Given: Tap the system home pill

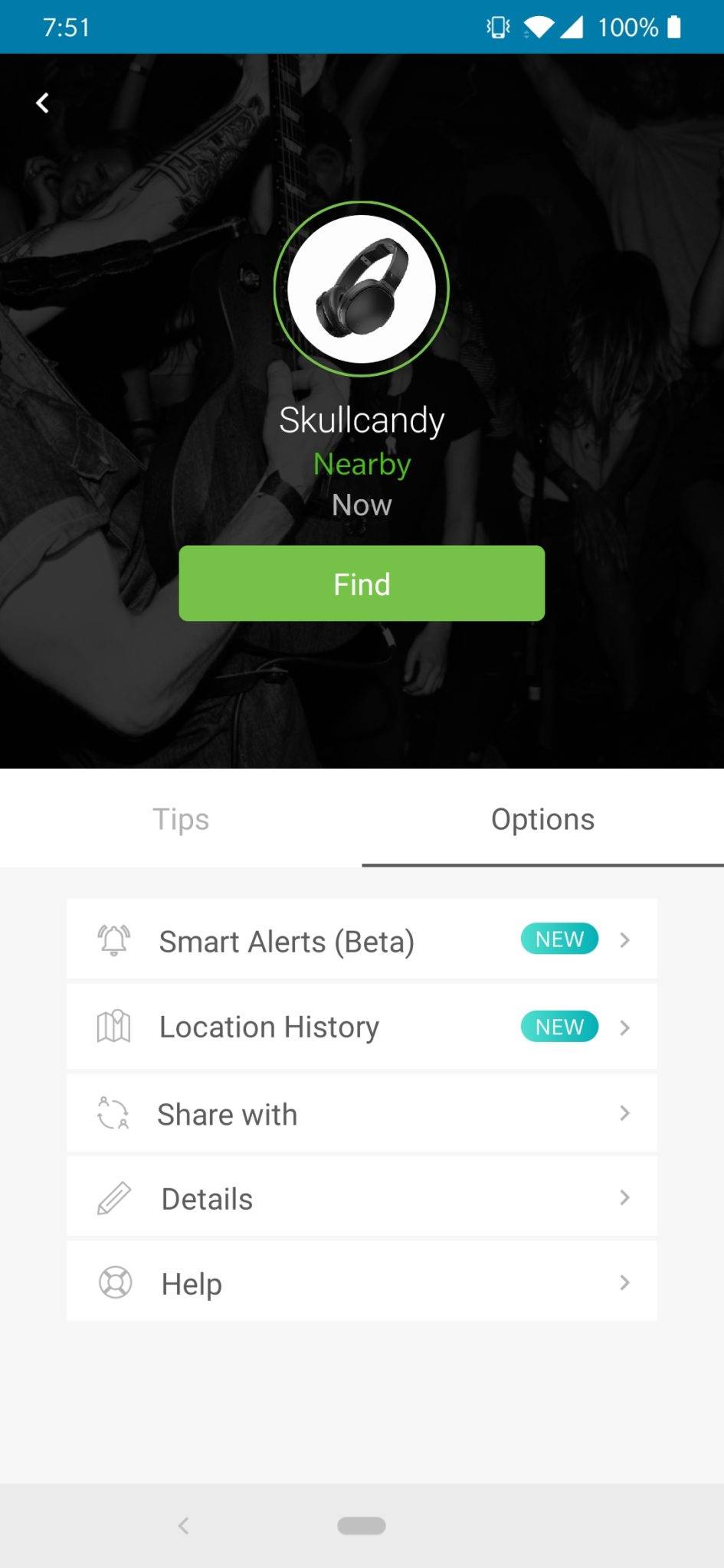Looking at the screenshot, I should (362, 1526).
